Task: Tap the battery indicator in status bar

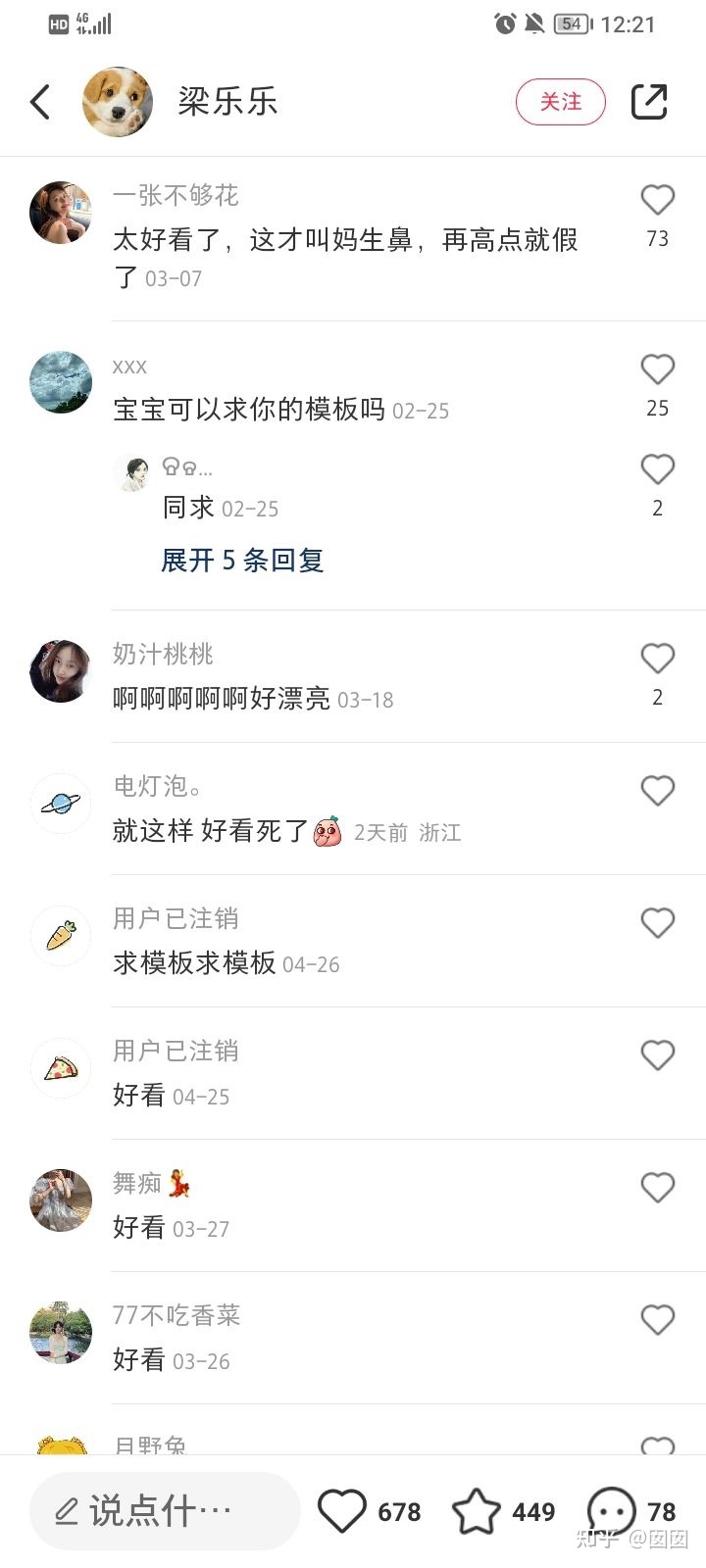Action: 569,24
